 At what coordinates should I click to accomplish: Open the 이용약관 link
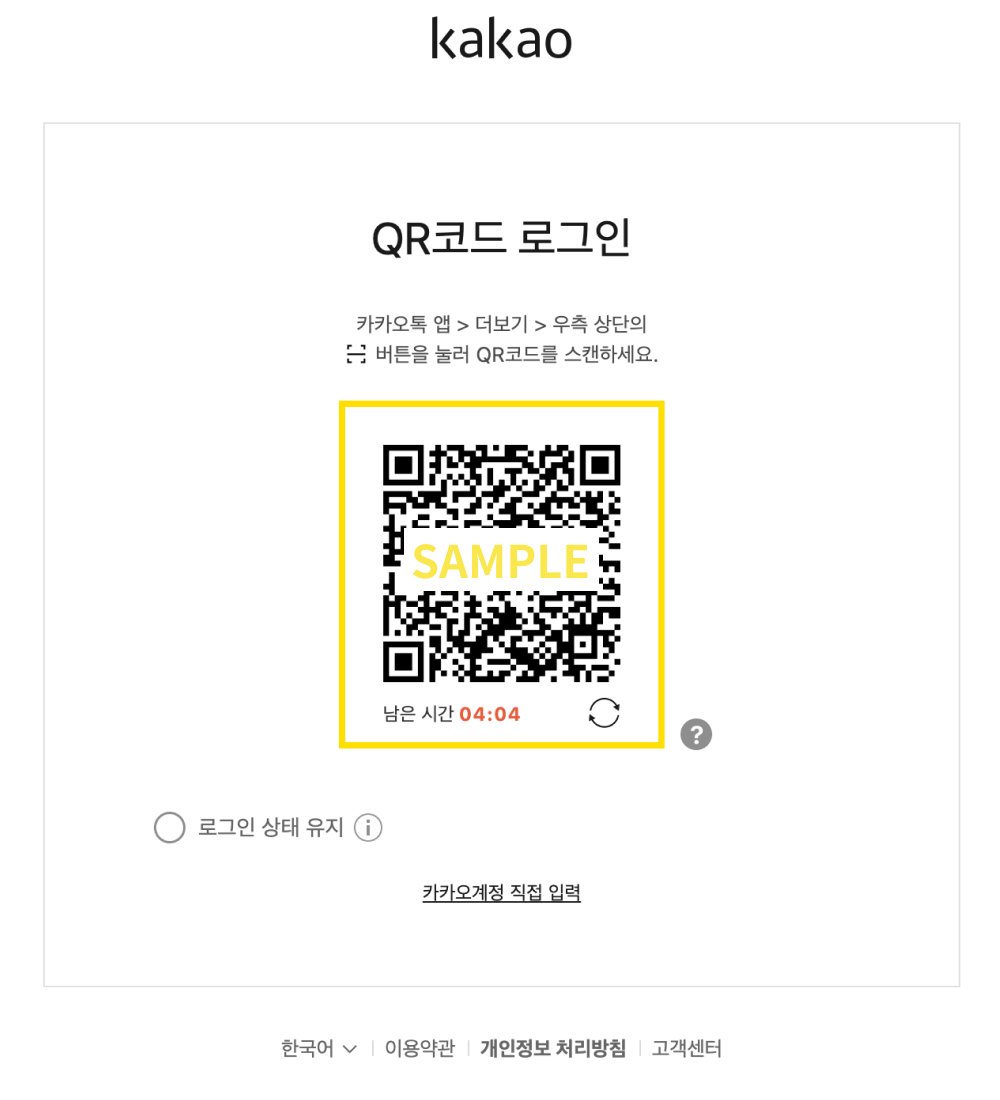coord(420,1048)
